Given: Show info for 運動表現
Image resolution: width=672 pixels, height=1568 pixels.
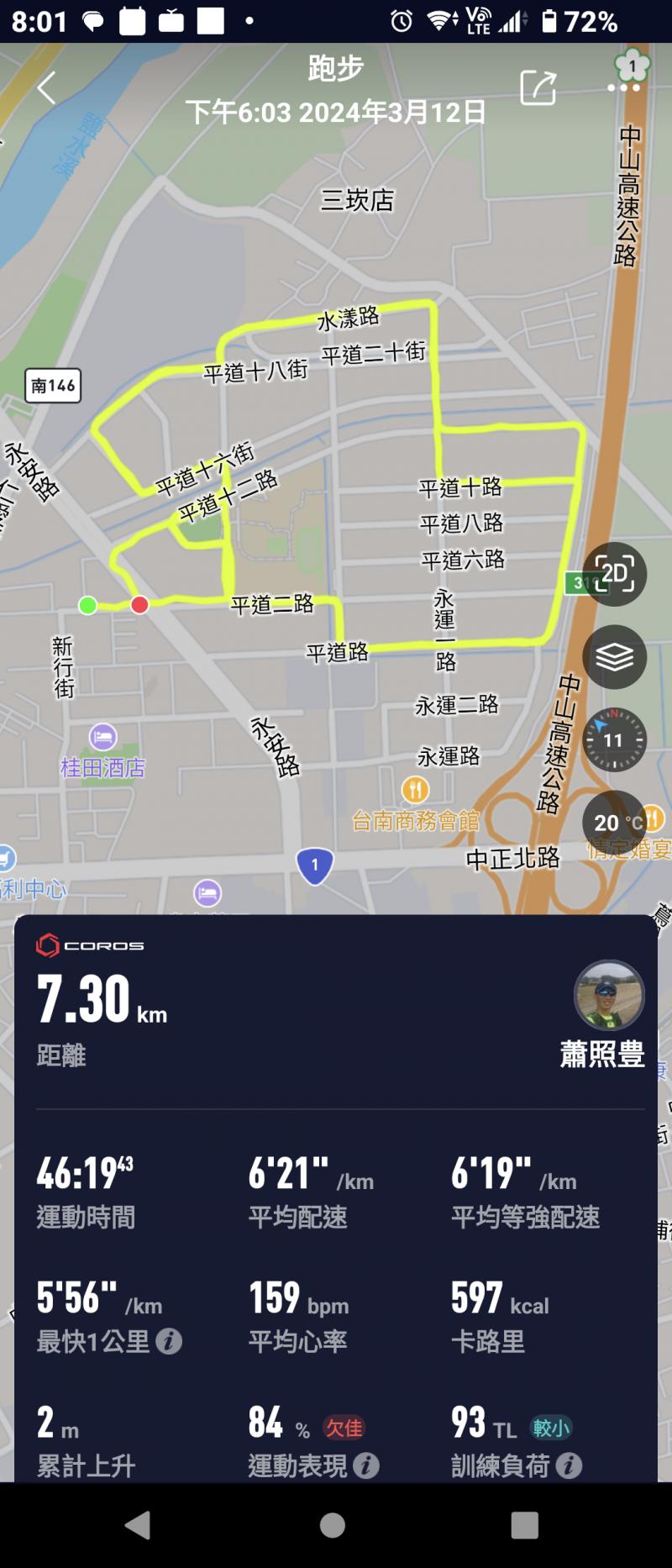Looking at the screenshot, I should click(x=365, y=1465).
